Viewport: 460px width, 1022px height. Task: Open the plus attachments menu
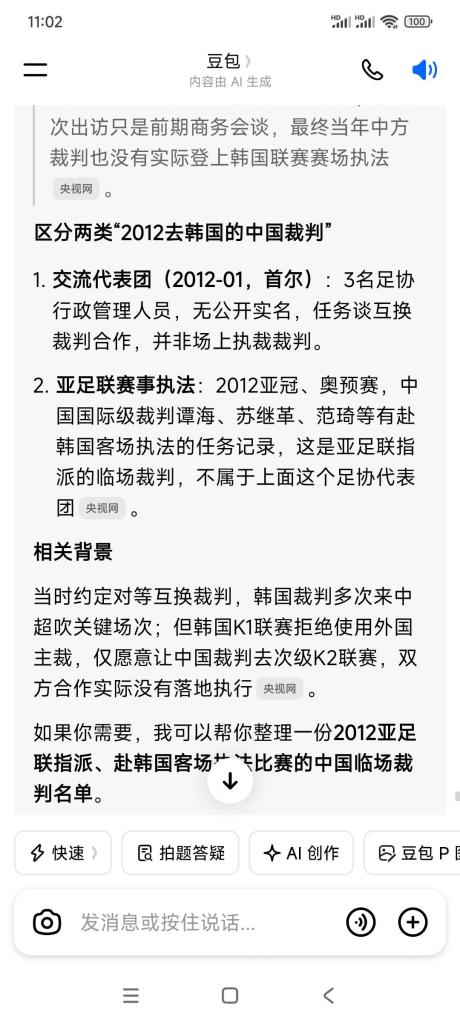coord(412,922)
